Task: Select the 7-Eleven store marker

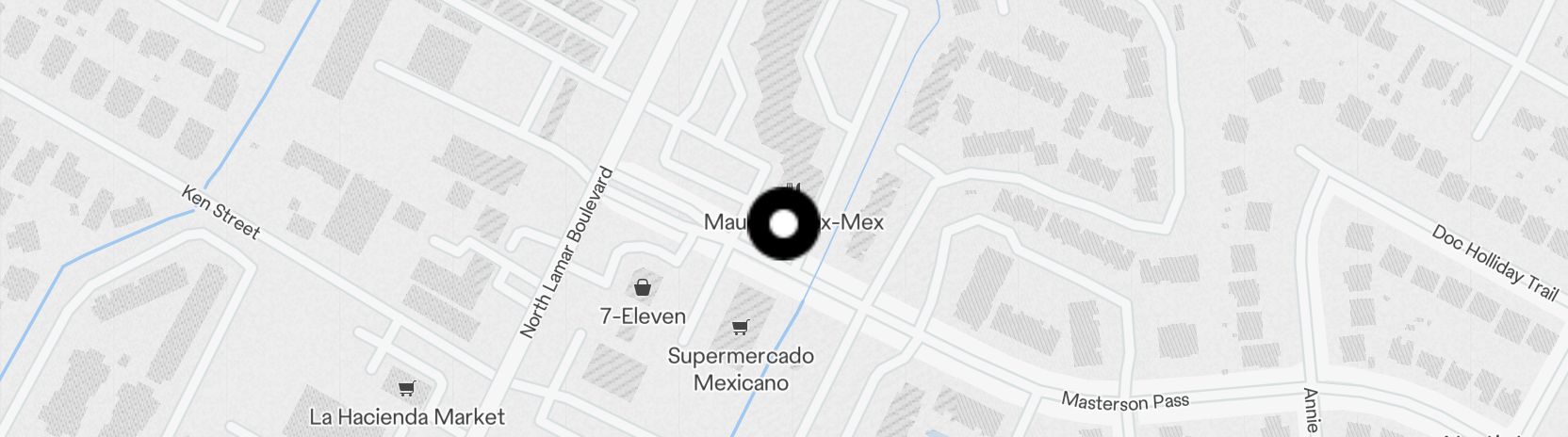Action: pyautogui.click(x=642, y=286)
